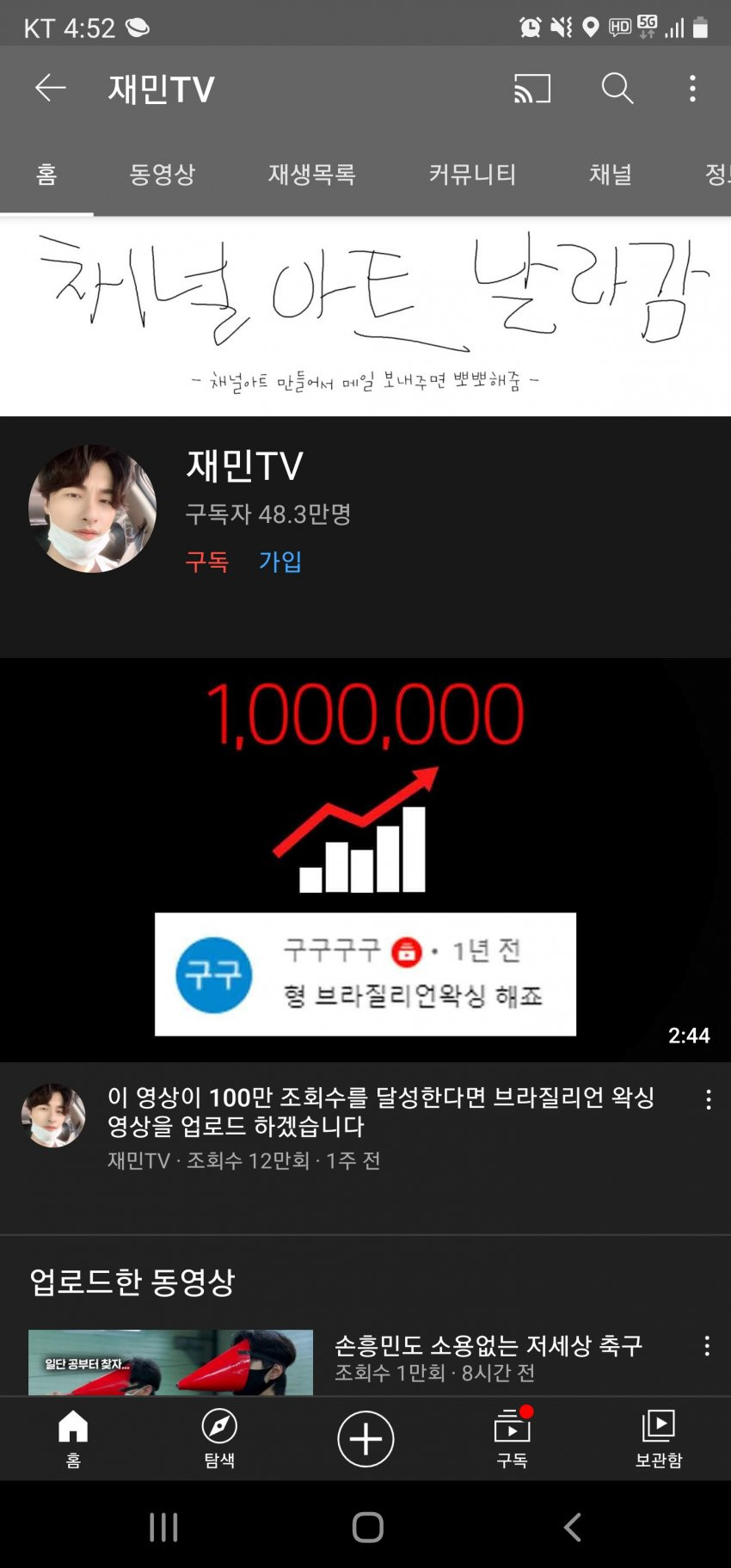This screenshot has width=731, height=1568.
Task: Open the 보관함 library tab
Action: point(658,1438)
